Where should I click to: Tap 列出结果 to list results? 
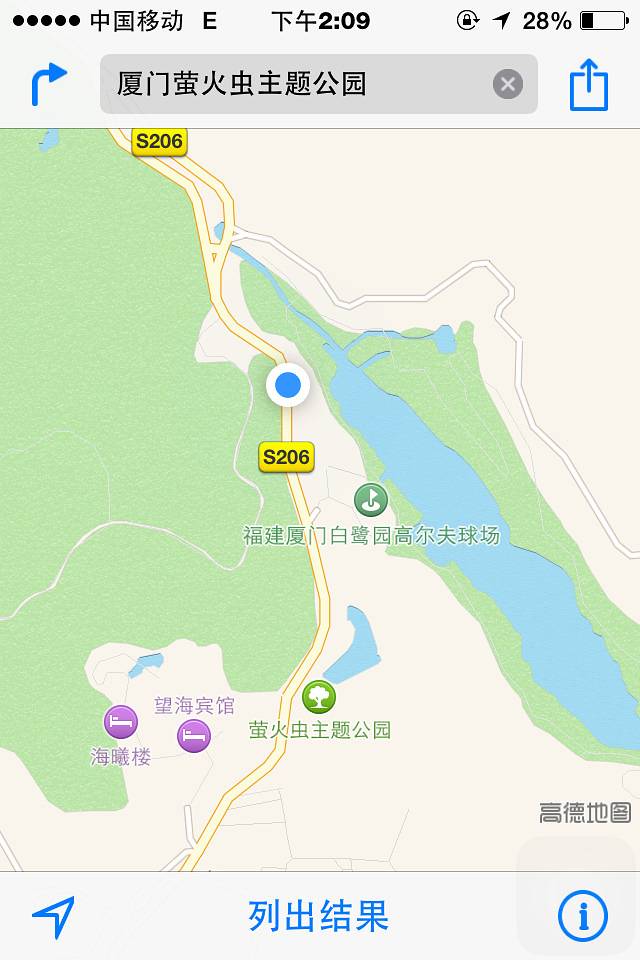(319, 915)
